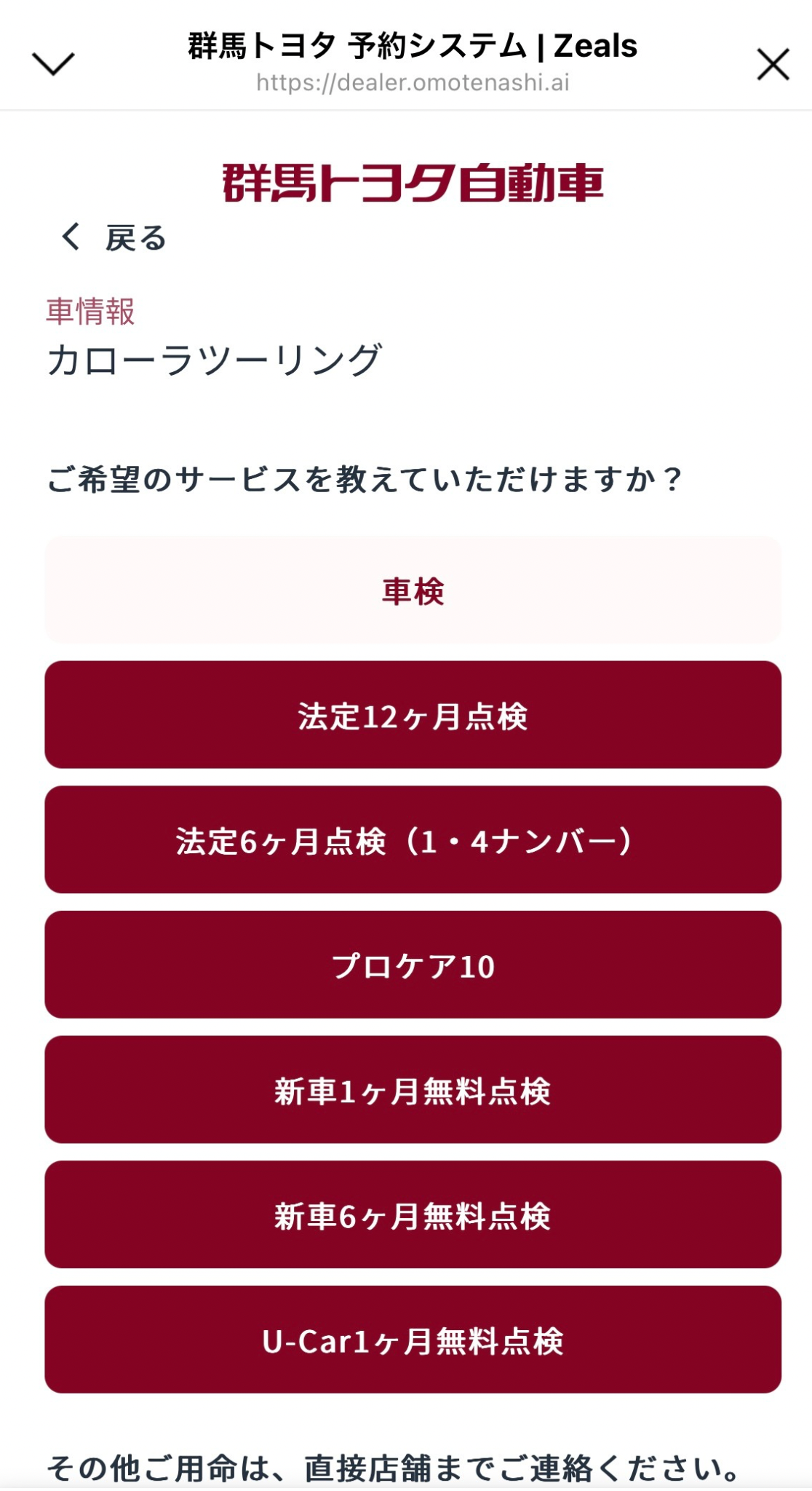Minimize the in-app browser with the chevron
Viewport: 812px width, 1491px height.
coord(53,64)
